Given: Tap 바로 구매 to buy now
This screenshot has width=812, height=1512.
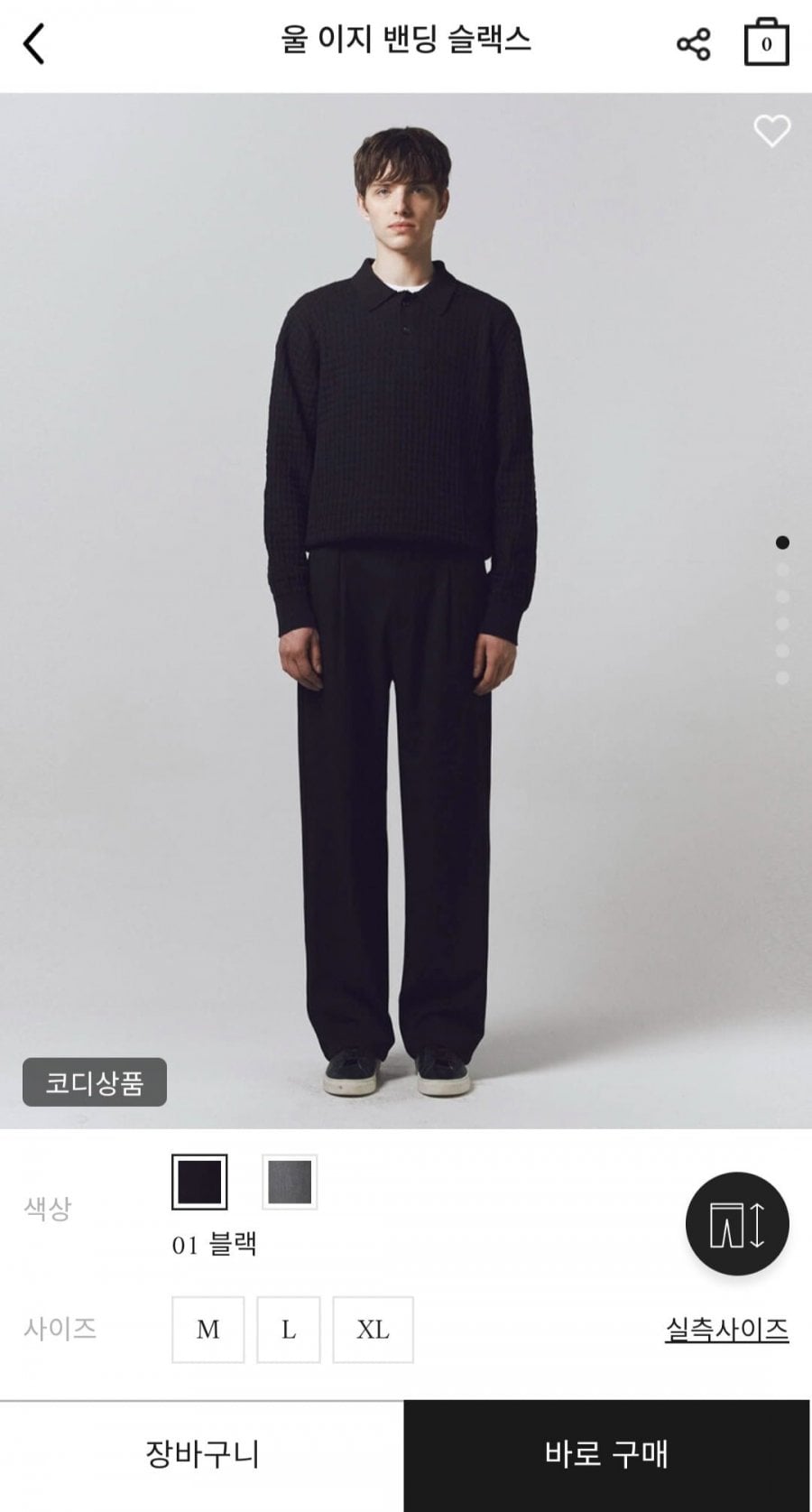Looking at the screenshot, I should pos(606,1453).
